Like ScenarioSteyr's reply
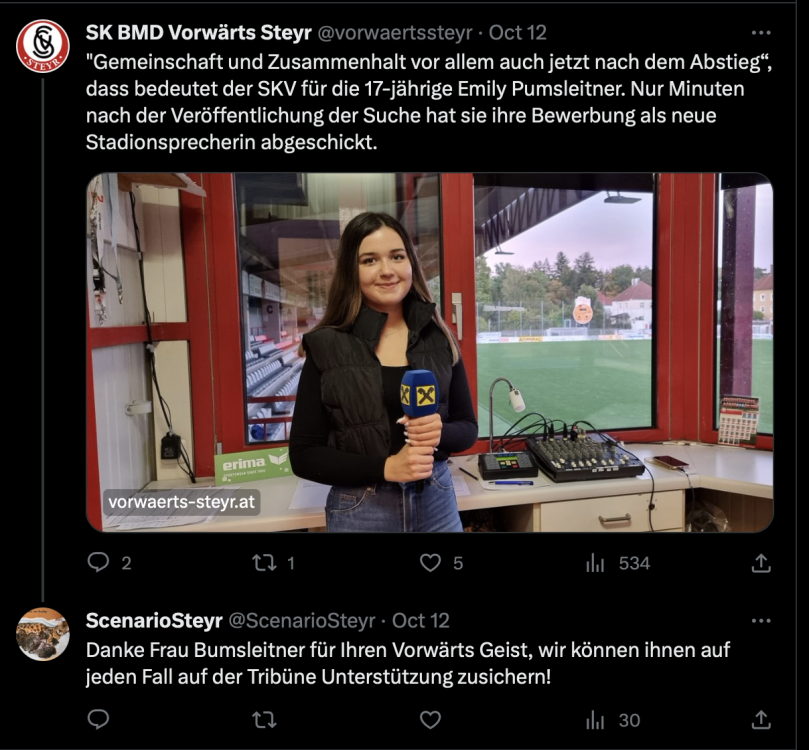The height and width of the screenshot is (750, 809). click(x=430, y=720)
